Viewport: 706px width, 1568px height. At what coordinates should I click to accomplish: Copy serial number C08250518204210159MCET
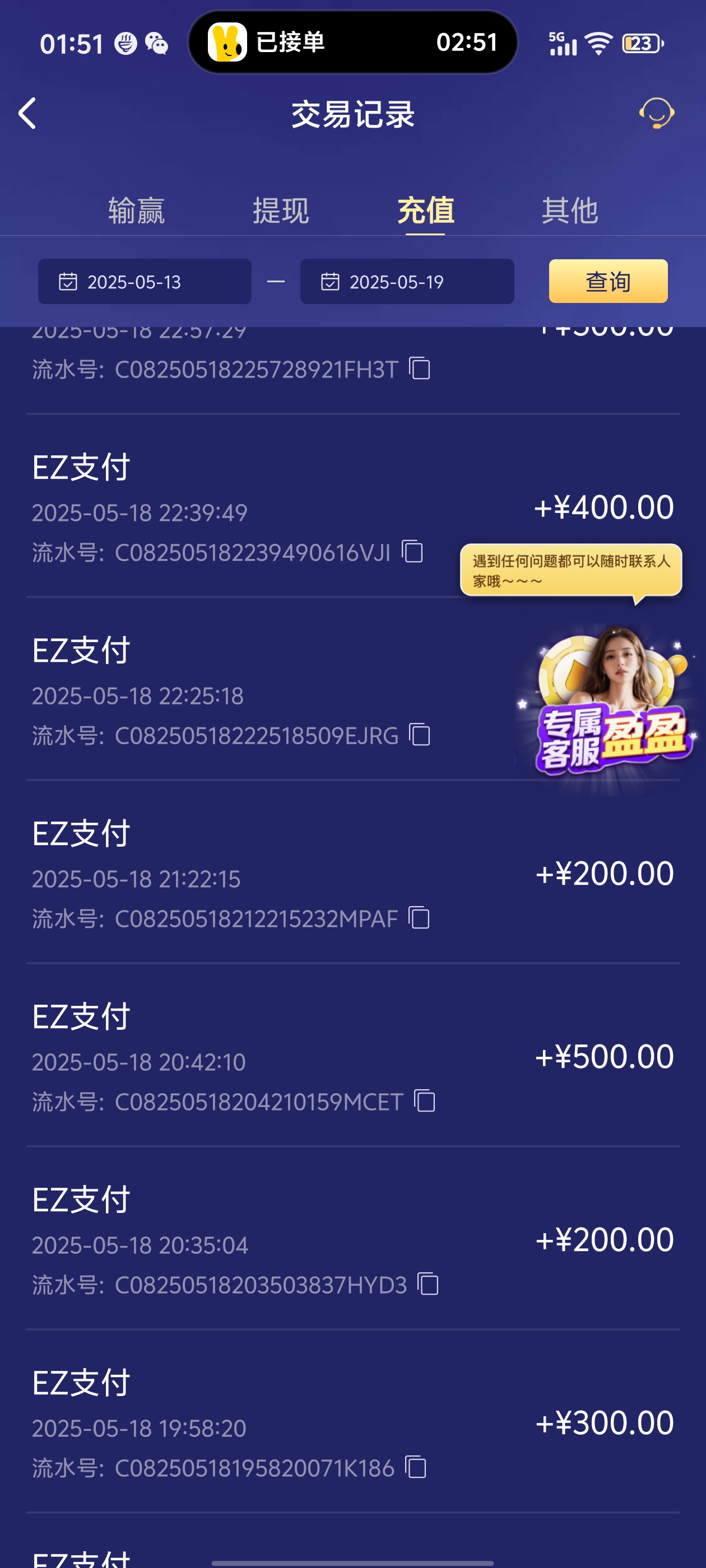(425, 1101)
